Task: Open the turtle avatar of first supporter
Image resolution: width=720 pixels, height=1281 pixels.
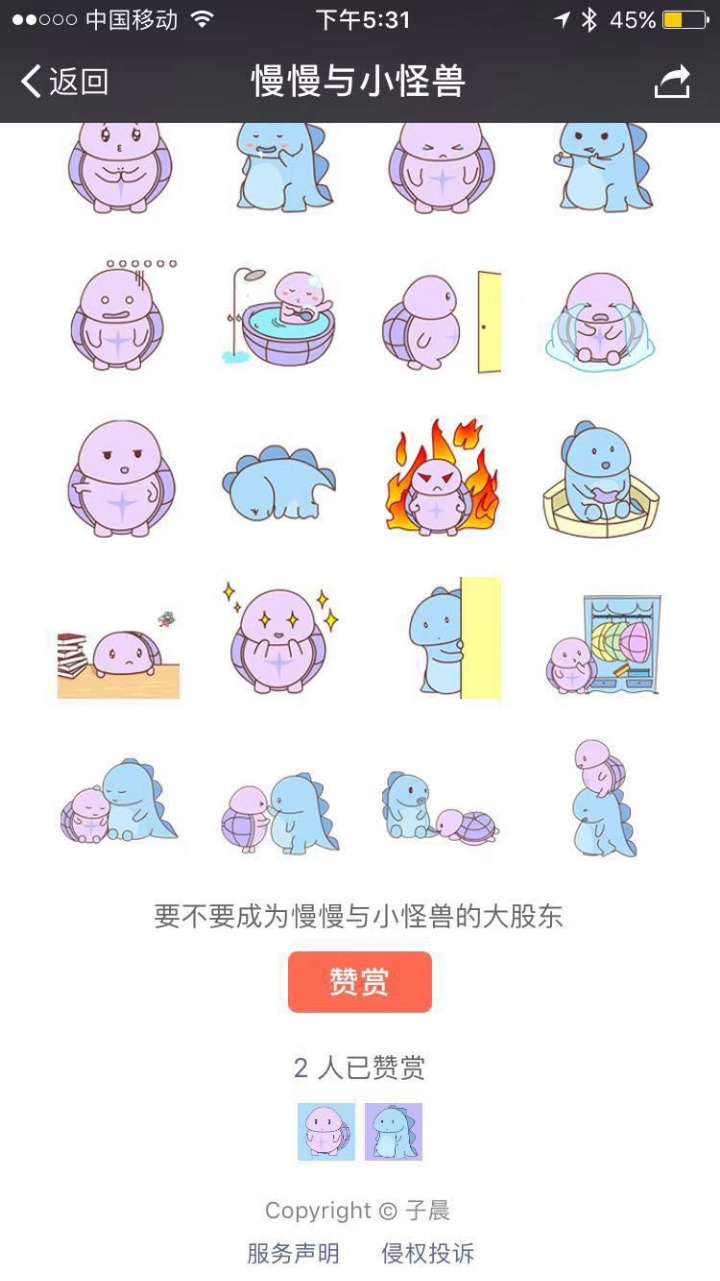Action: click(x=326, y=1131)
